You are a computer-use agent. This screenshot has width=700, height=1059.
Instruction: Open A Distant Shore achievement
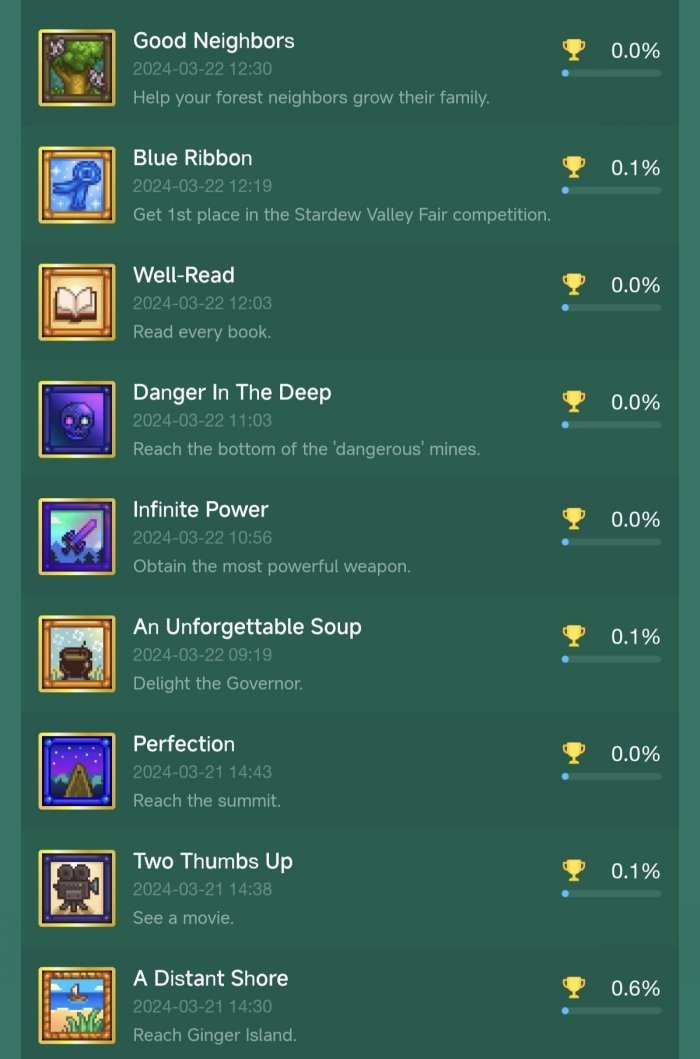point(210,978)
